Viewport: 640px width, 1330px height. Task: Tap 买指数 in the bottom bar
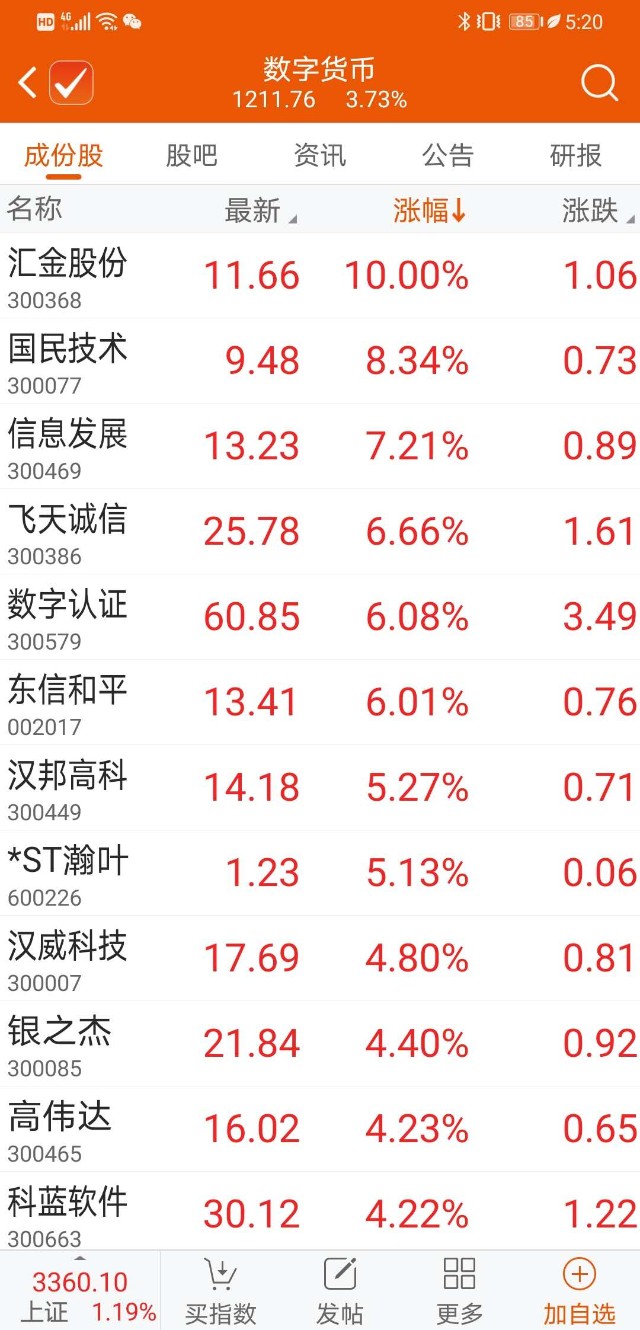pyautogui.click(x=220, y=1290)
